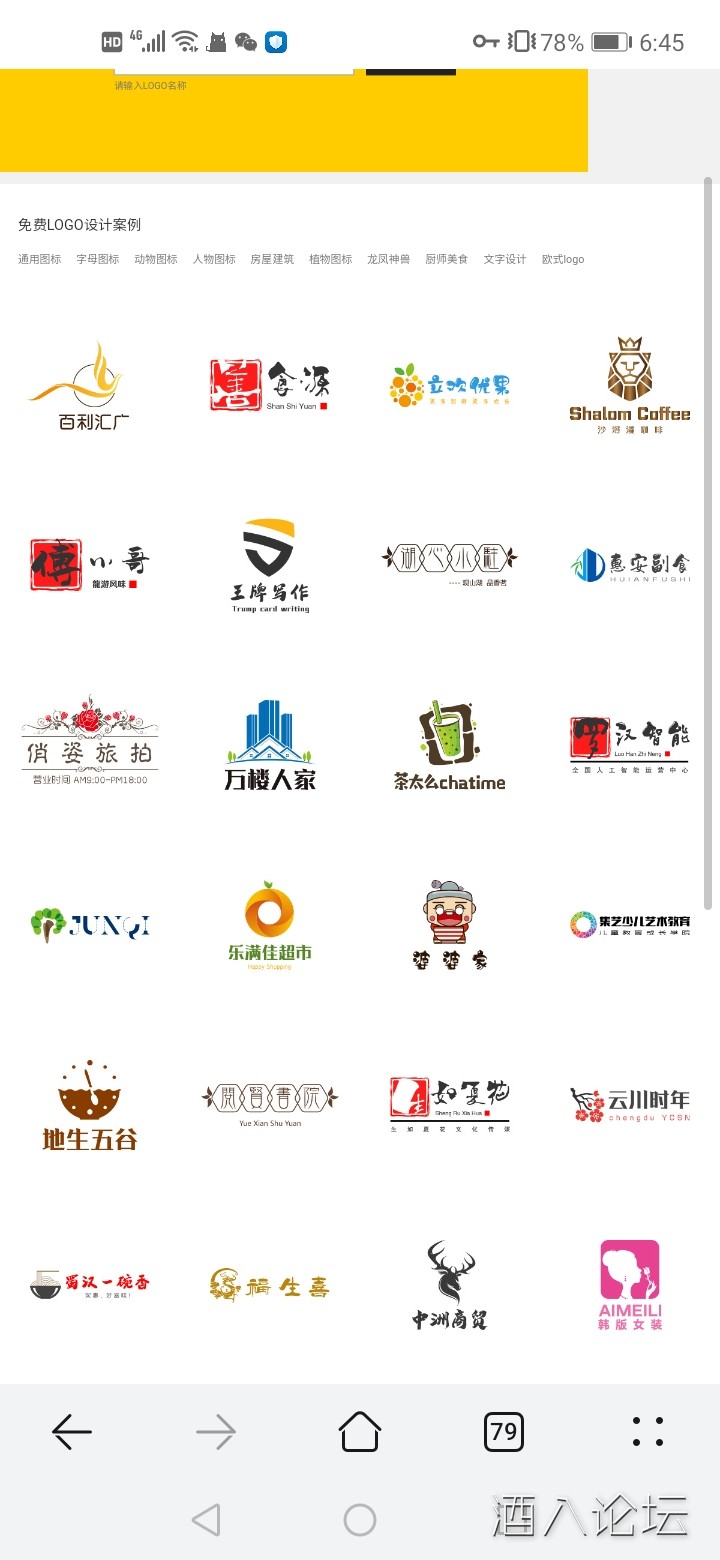Image resolution: width=720 pixels, height=1560 pixels.
Task: Open the browser menu with four dots
Action: 648,1432
